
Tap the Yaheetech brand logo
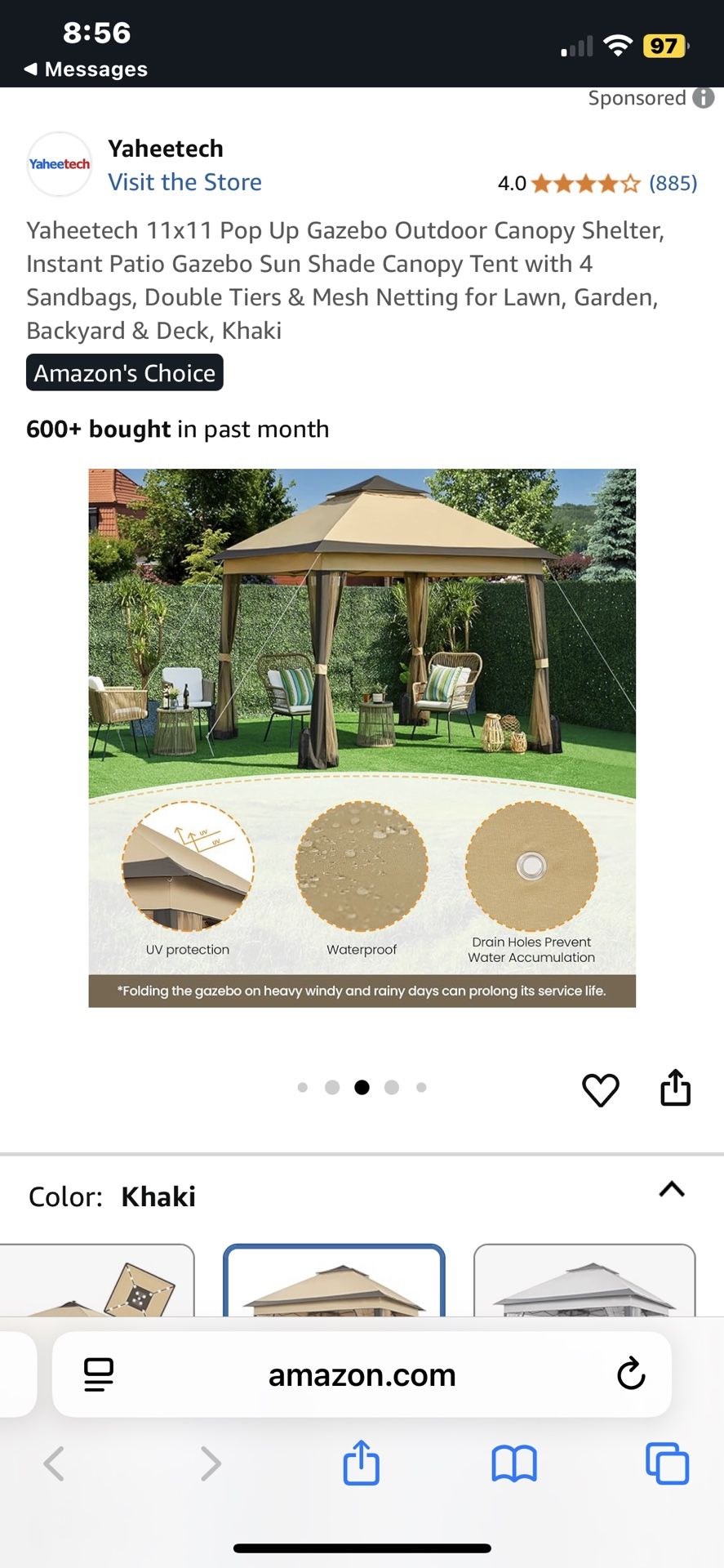pyautogui.click(x=59, y=163)
